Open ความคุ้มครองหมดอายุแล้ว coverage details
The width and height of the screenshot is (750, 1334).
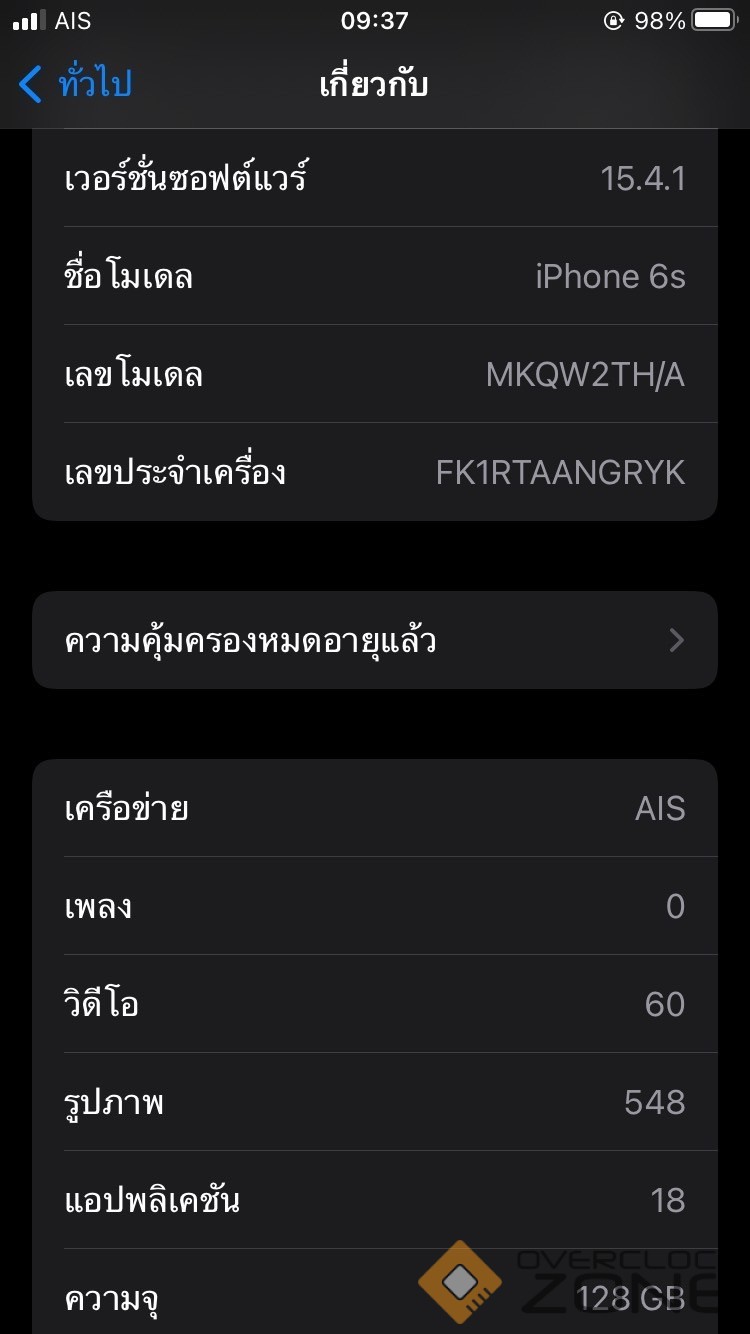click(374, 640)
